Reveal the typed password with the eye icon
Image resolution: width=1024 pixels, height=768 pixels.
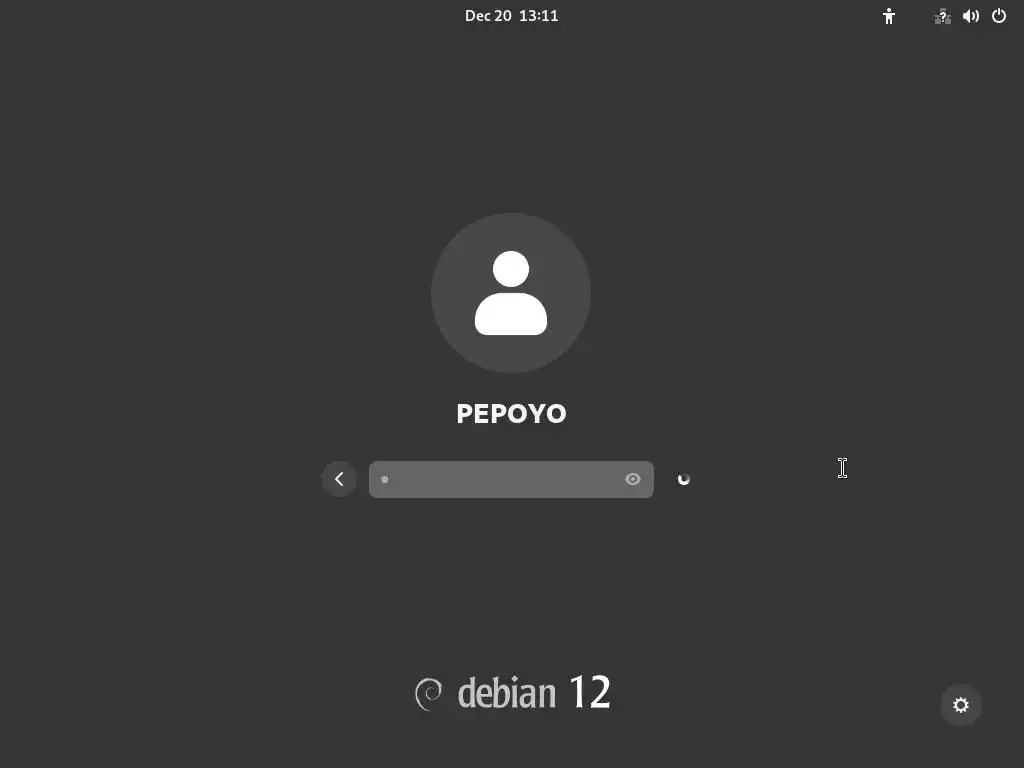coord(633,479)
